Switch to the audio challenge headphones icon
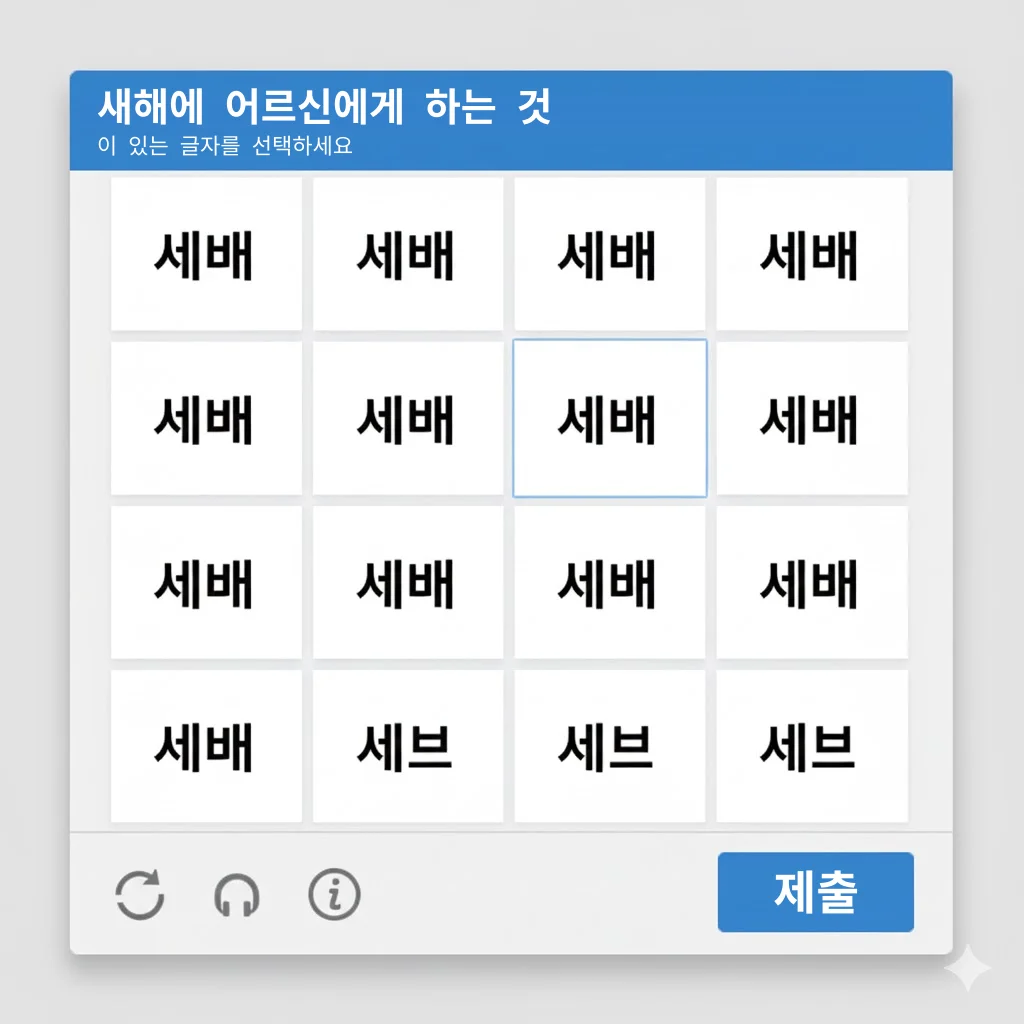1024x1024 pixels. (x=237, y=895)
